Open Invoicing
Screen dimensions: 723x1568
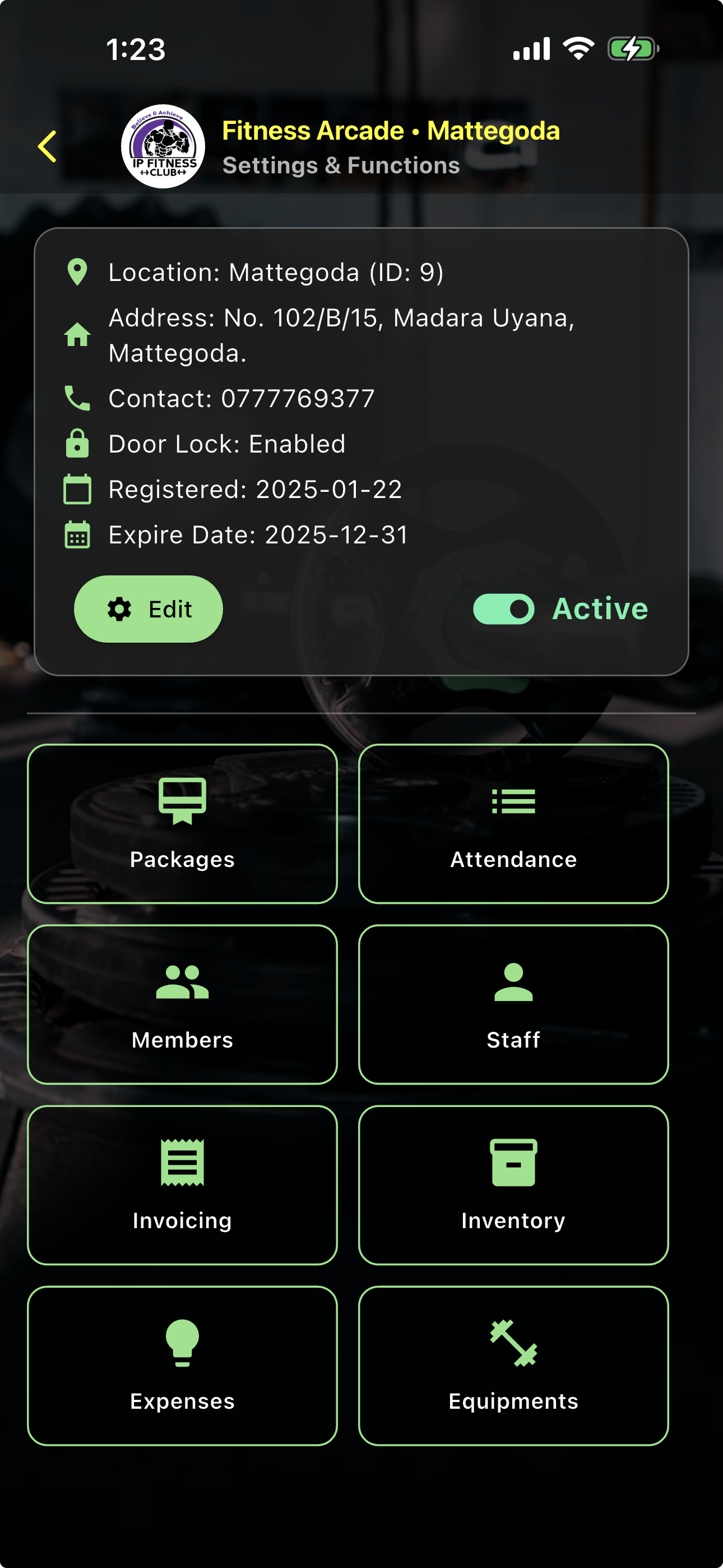coord(183,1185)
